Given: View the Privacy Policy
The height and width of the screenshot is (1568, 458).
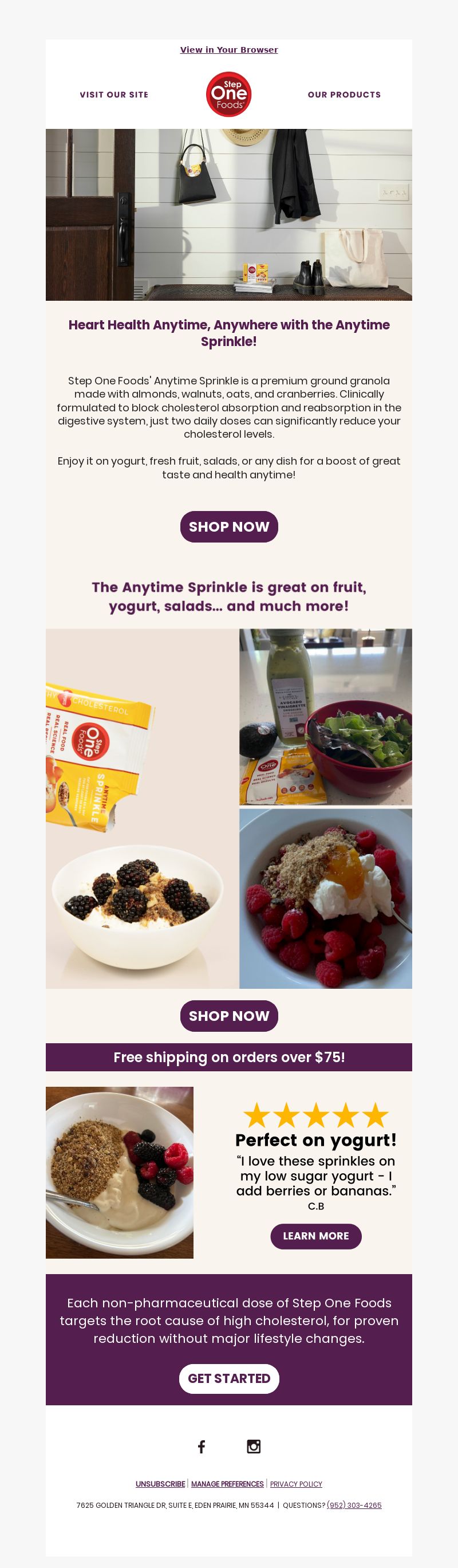Looking at the screenshot, I should tap(295, 1484).
